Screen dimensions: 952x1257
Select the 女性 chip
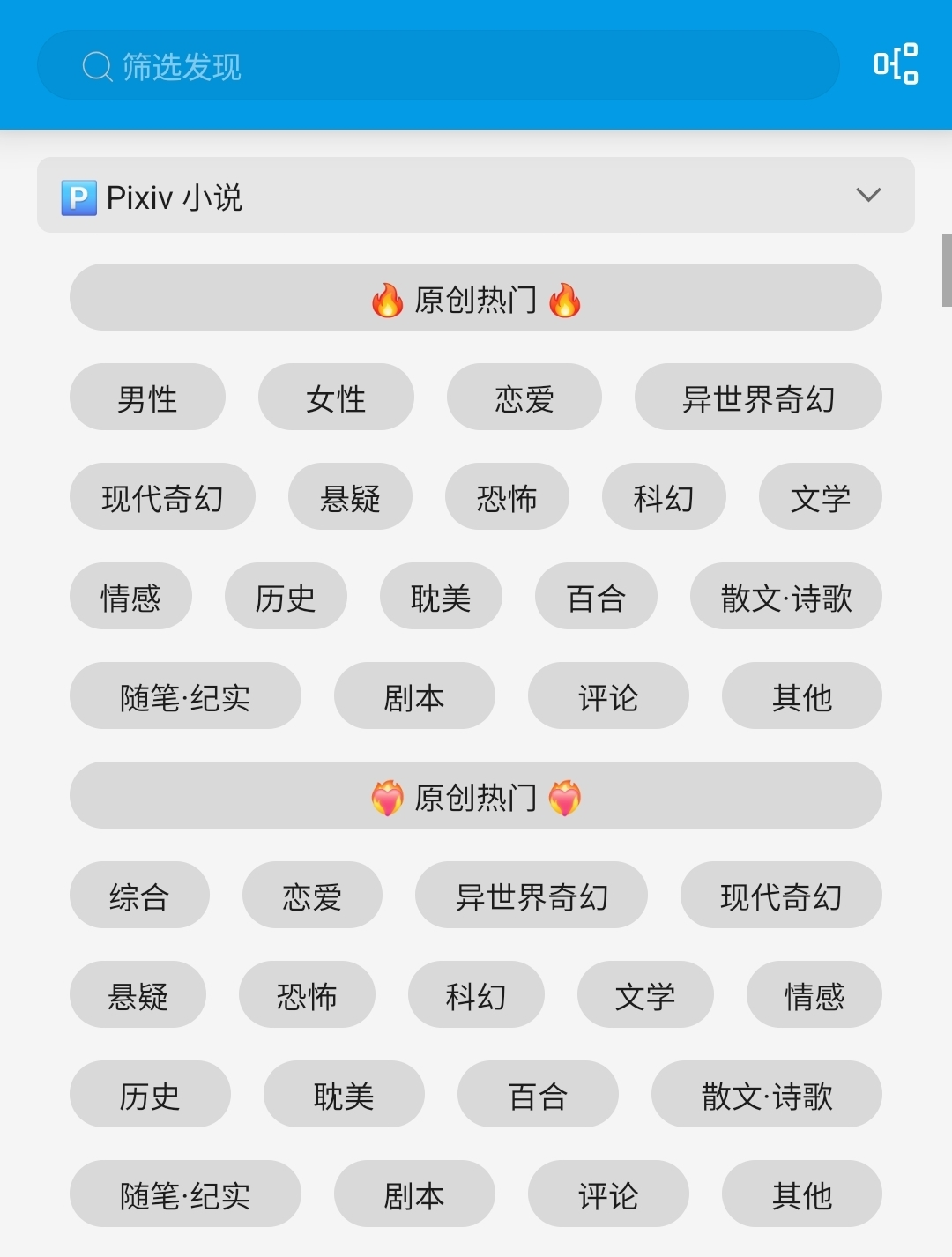[336, 398]
